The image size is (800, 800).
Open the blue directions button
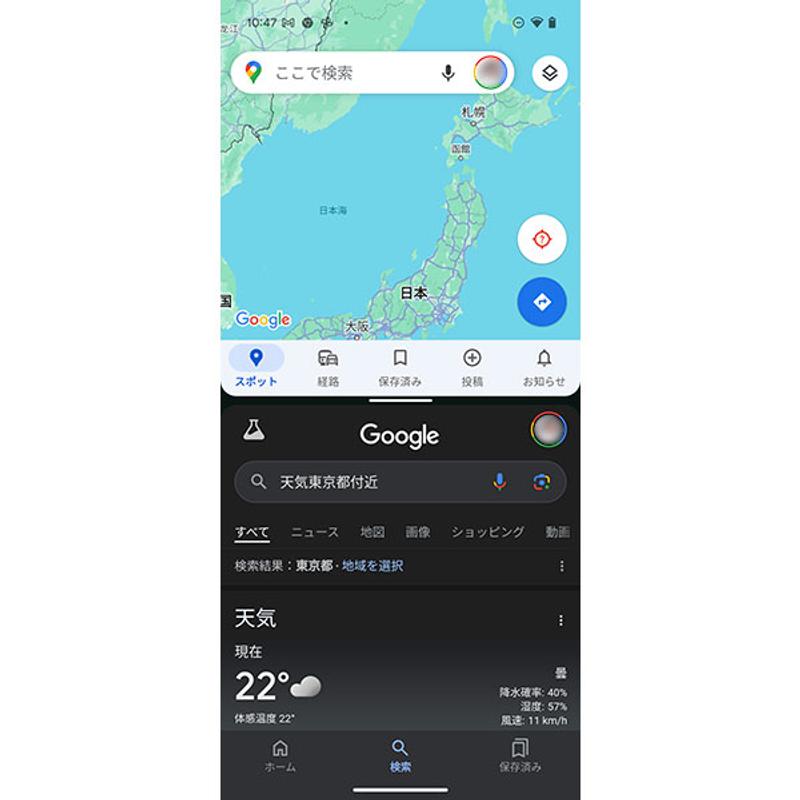(x=542, y=302)
